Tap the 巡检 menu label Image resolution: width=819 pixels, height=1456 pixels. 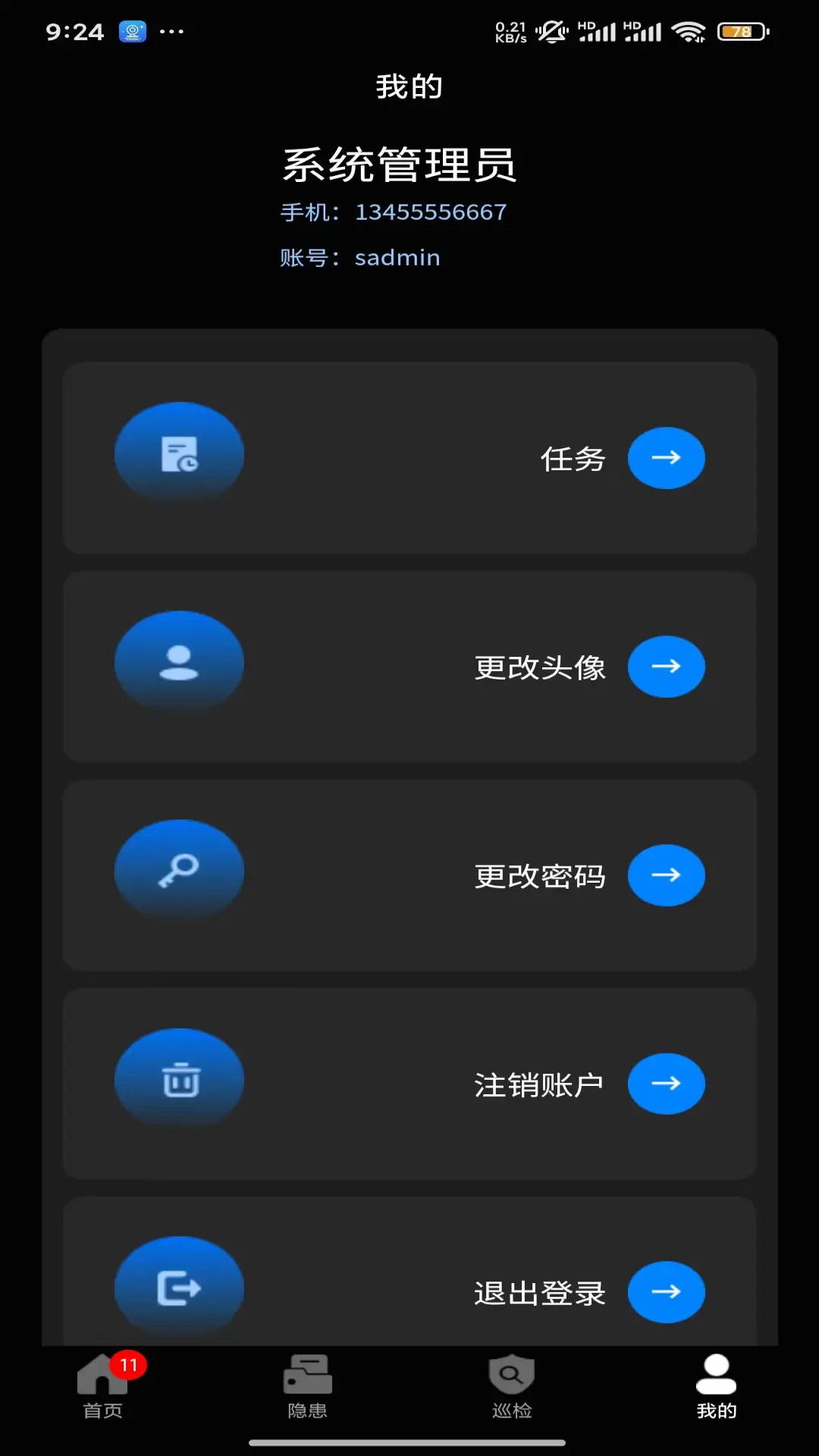[512, 1410]
